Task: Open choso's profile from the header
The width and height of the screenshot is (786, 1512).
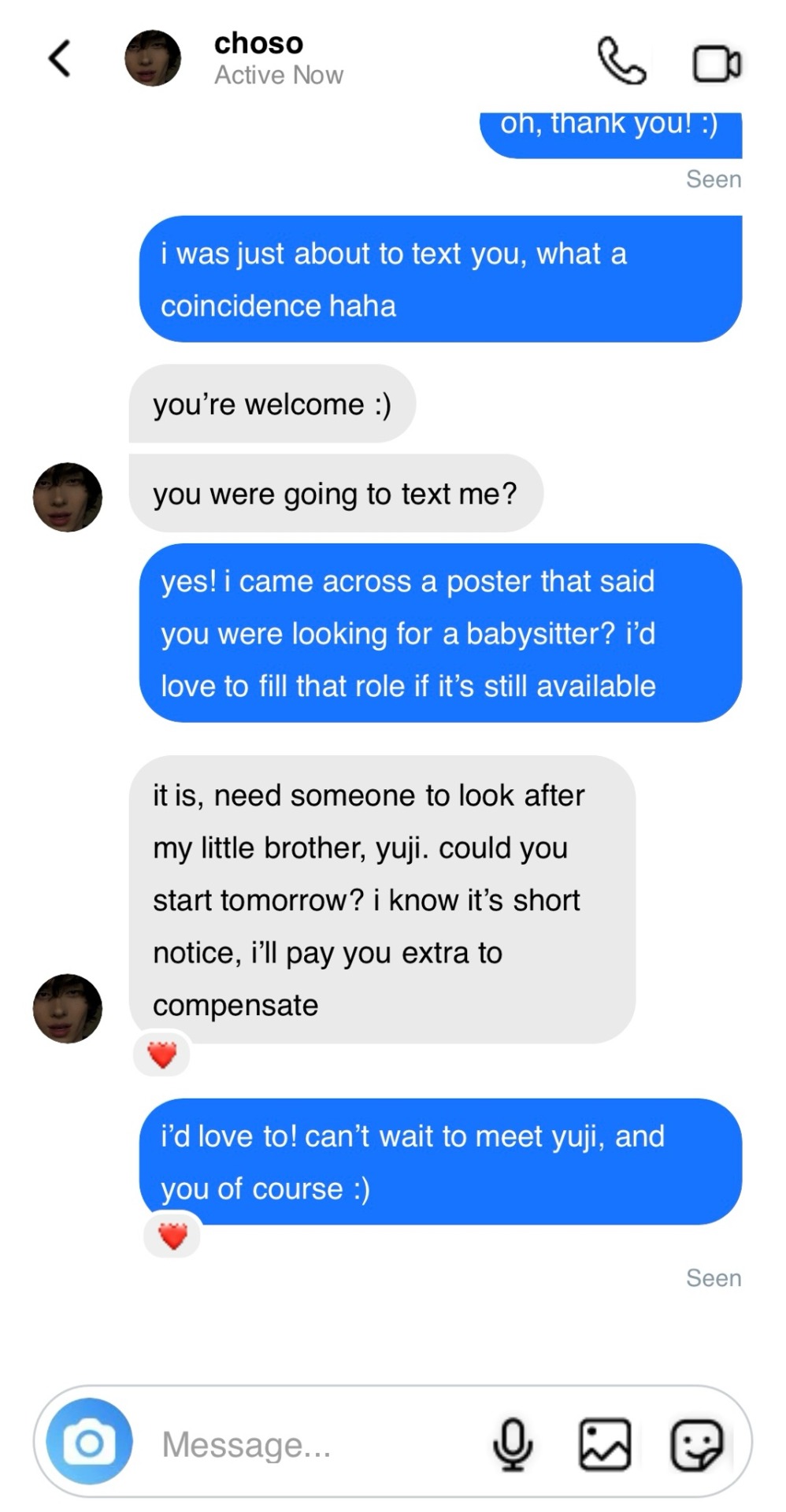Action: [153, 58]
